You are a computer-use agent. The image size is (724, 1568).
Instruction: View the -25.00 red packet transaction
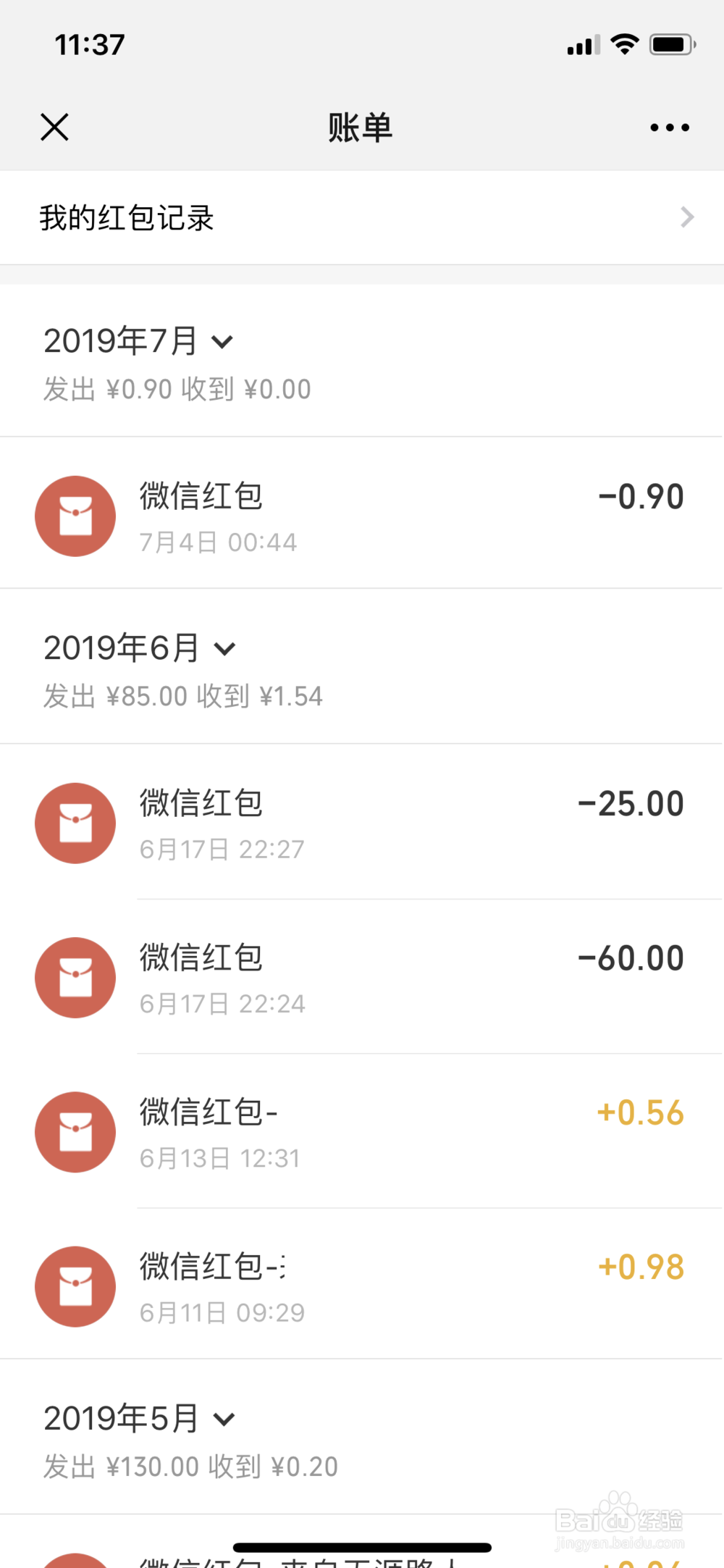362,823
